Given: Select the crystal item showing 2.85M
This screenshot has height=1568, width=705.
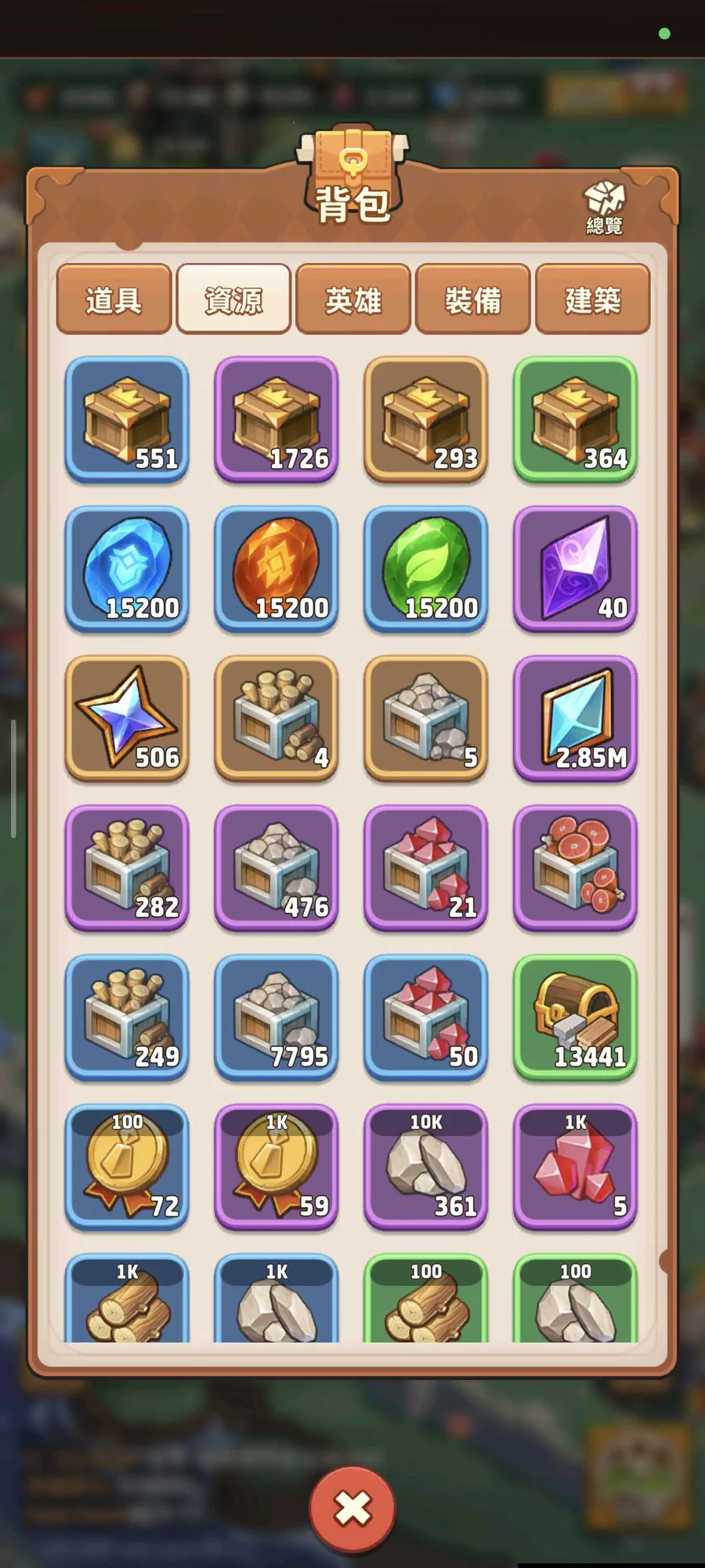Looking at the screenshot, I should 575,718.
